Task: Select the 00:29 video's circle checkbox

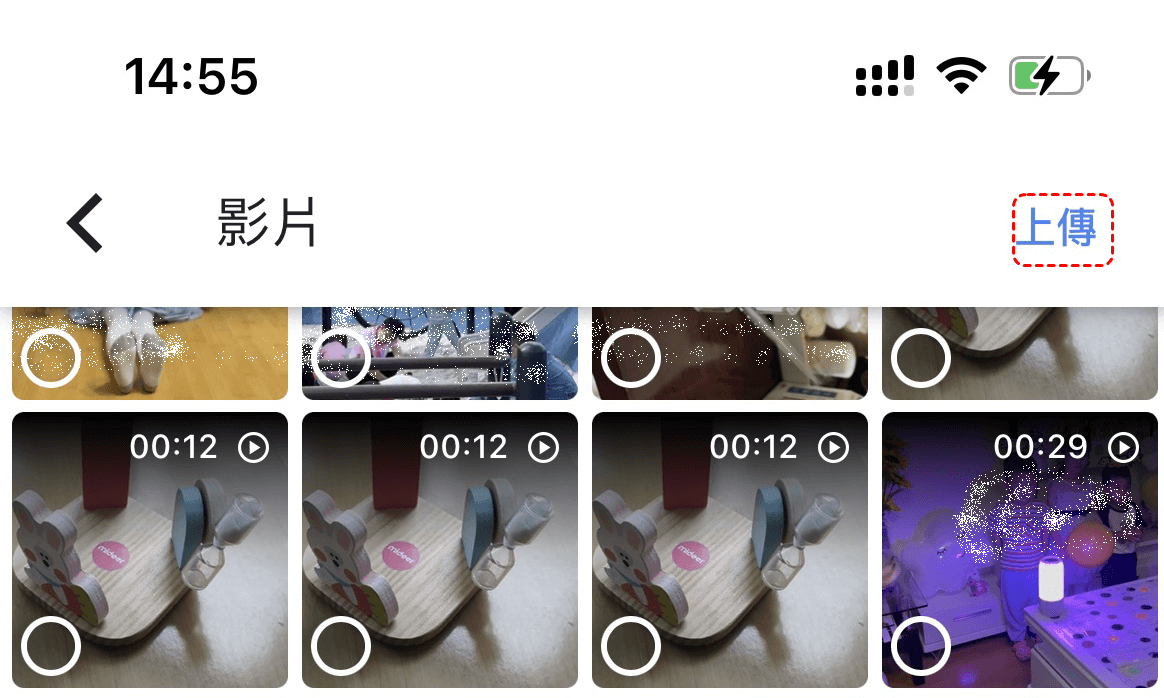Action: (x=920, y=646)
